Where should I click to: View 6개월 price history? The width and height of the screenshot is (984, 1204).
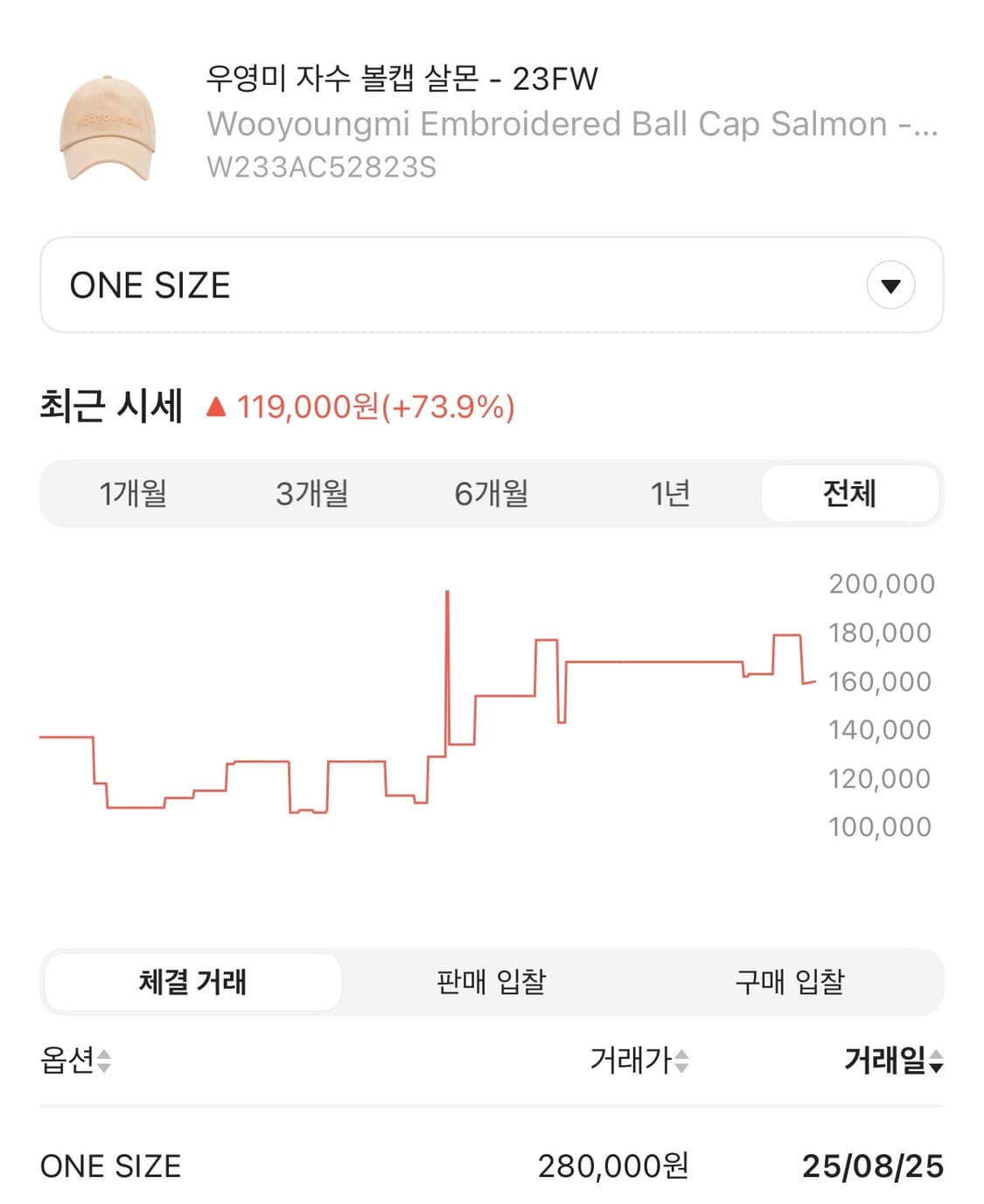pos(492,493)
